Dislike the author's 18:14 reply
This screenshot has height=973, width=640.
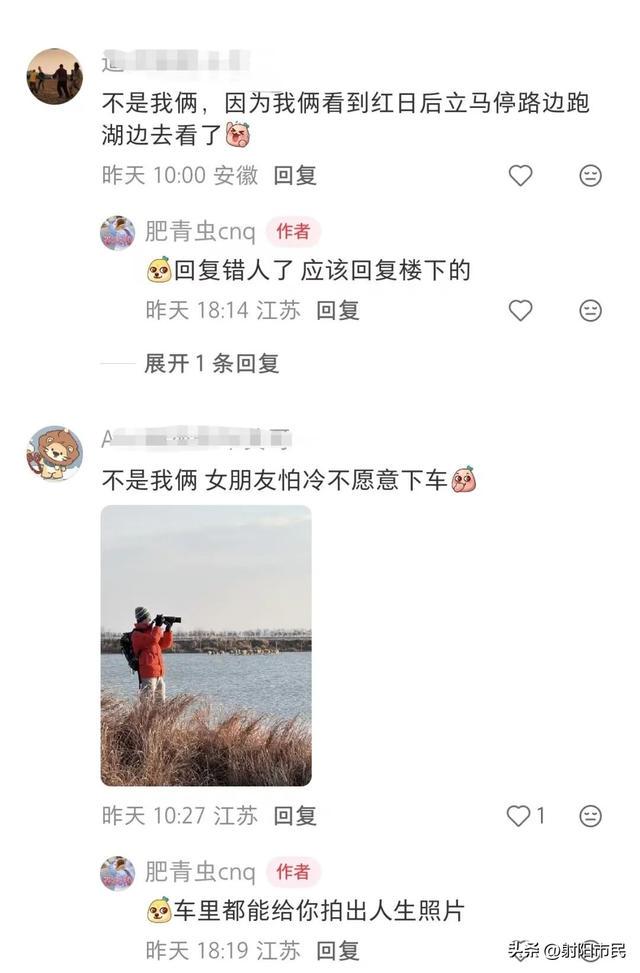pos(590,311)
